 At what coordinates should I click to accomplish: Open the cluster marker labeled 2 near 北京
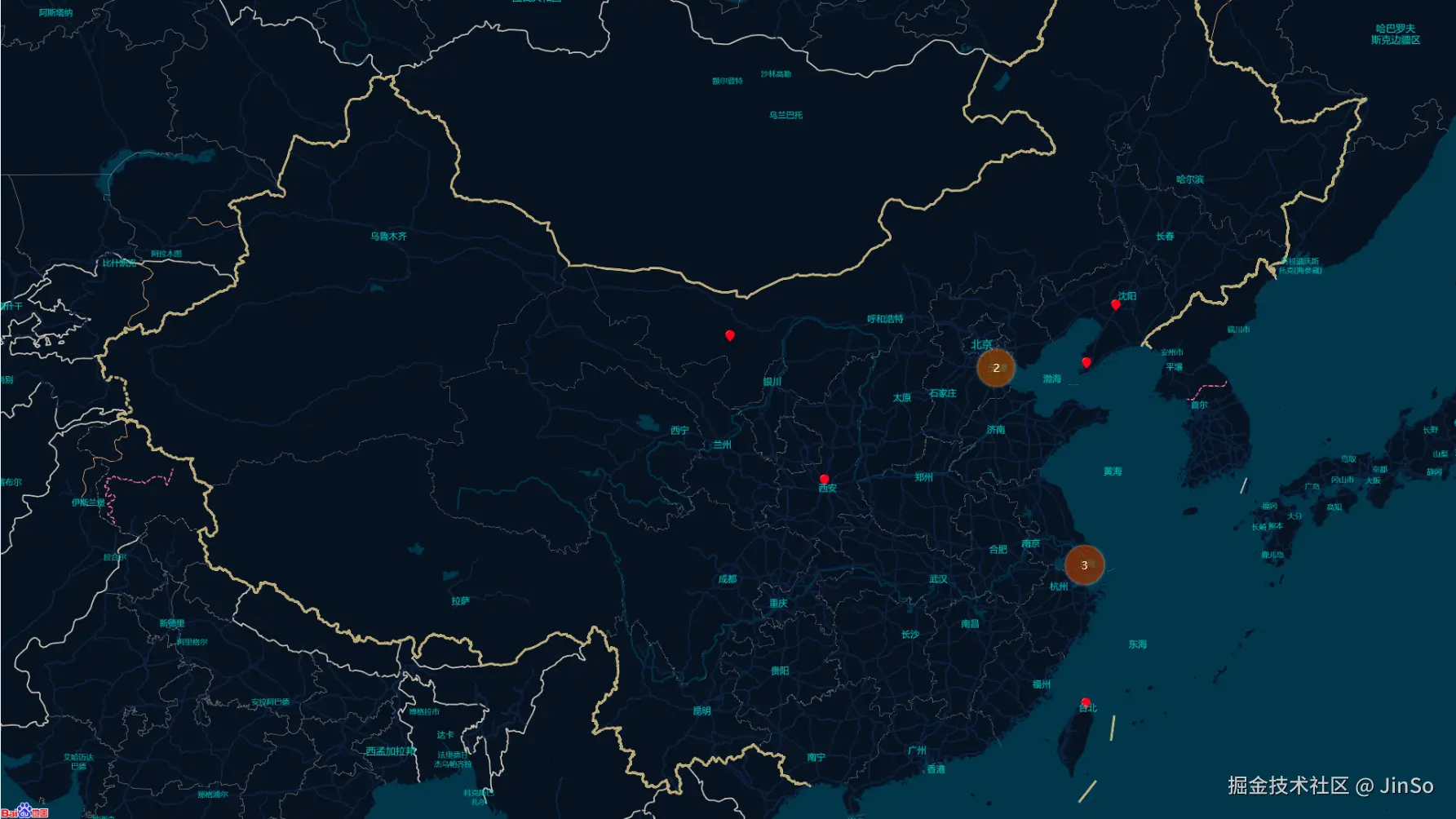995,368
